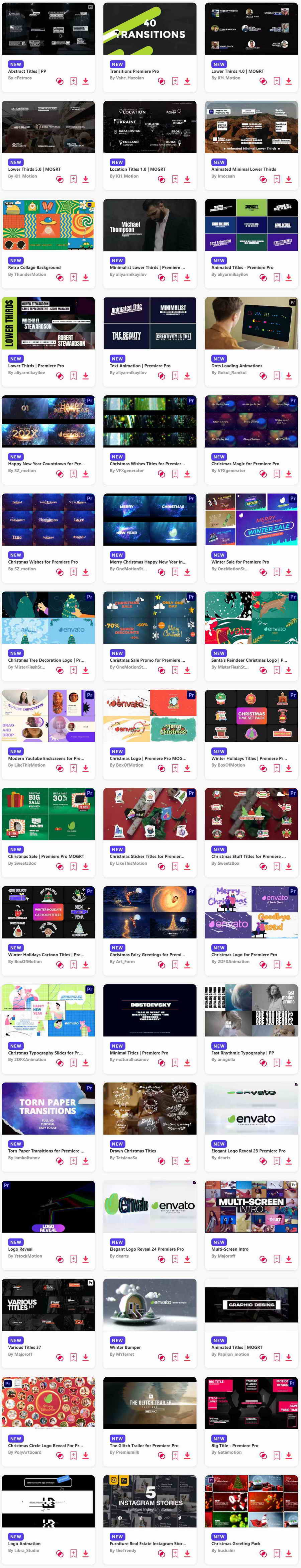
Task: Open The Glitch Trailer for Premiere Pro
Action: point(149,1402)
